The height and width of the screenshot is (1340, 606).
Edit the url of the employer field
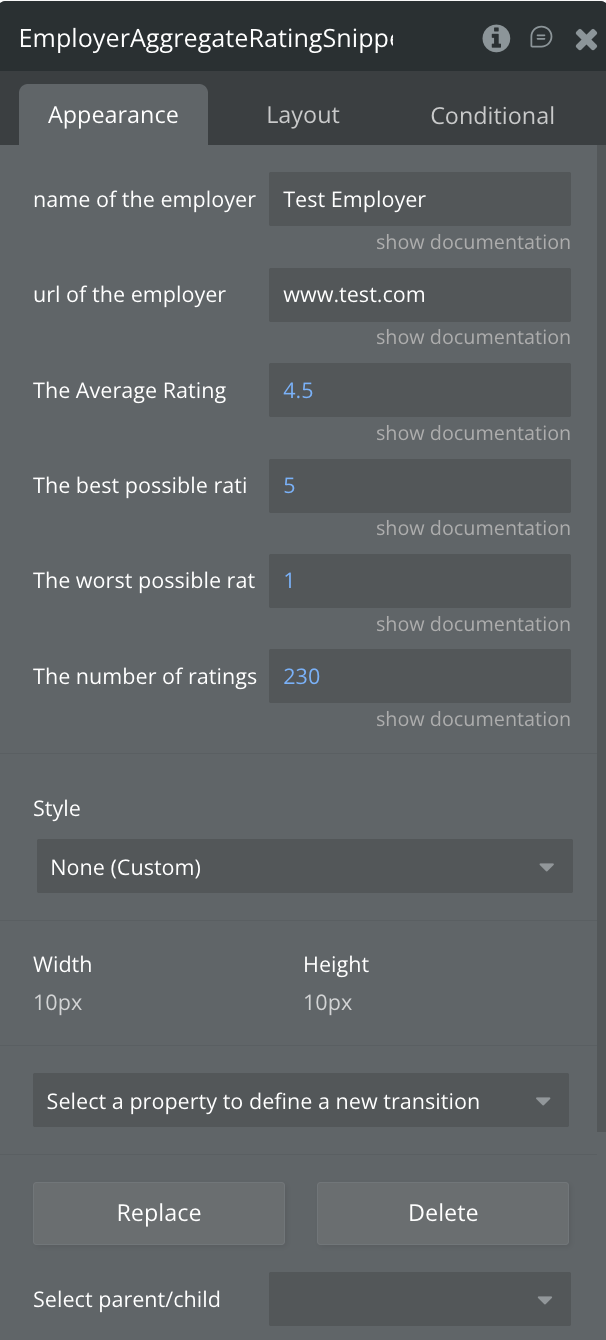pos(419,295)
